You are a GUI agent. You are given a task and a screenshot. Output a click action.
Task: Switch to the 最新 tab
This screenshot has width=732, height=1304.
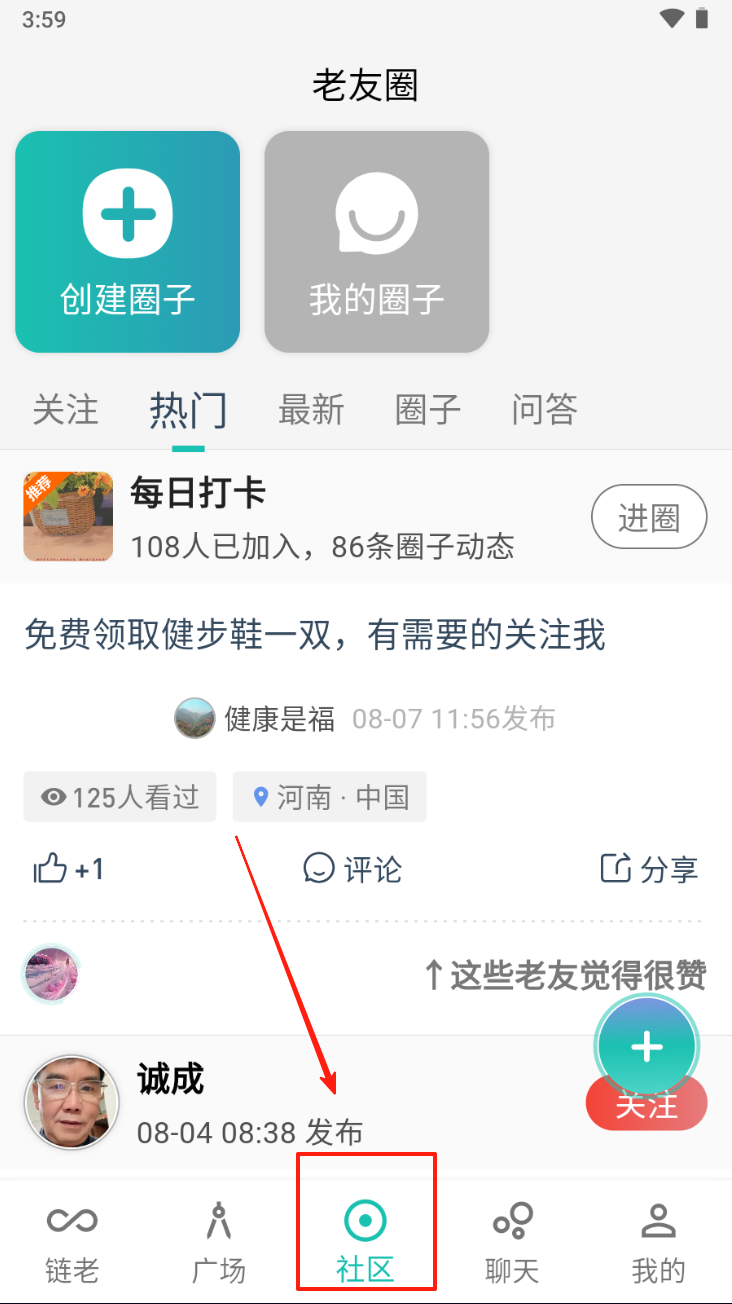(x=311, y=410)
